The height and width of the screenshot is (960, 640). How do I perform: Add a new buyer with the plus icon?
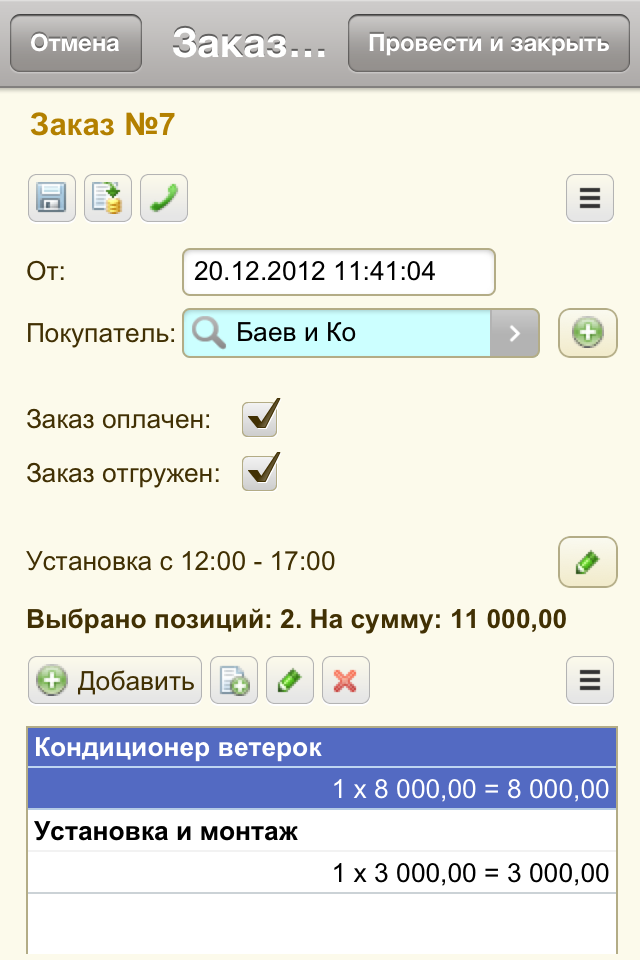(x=587, y=333)
